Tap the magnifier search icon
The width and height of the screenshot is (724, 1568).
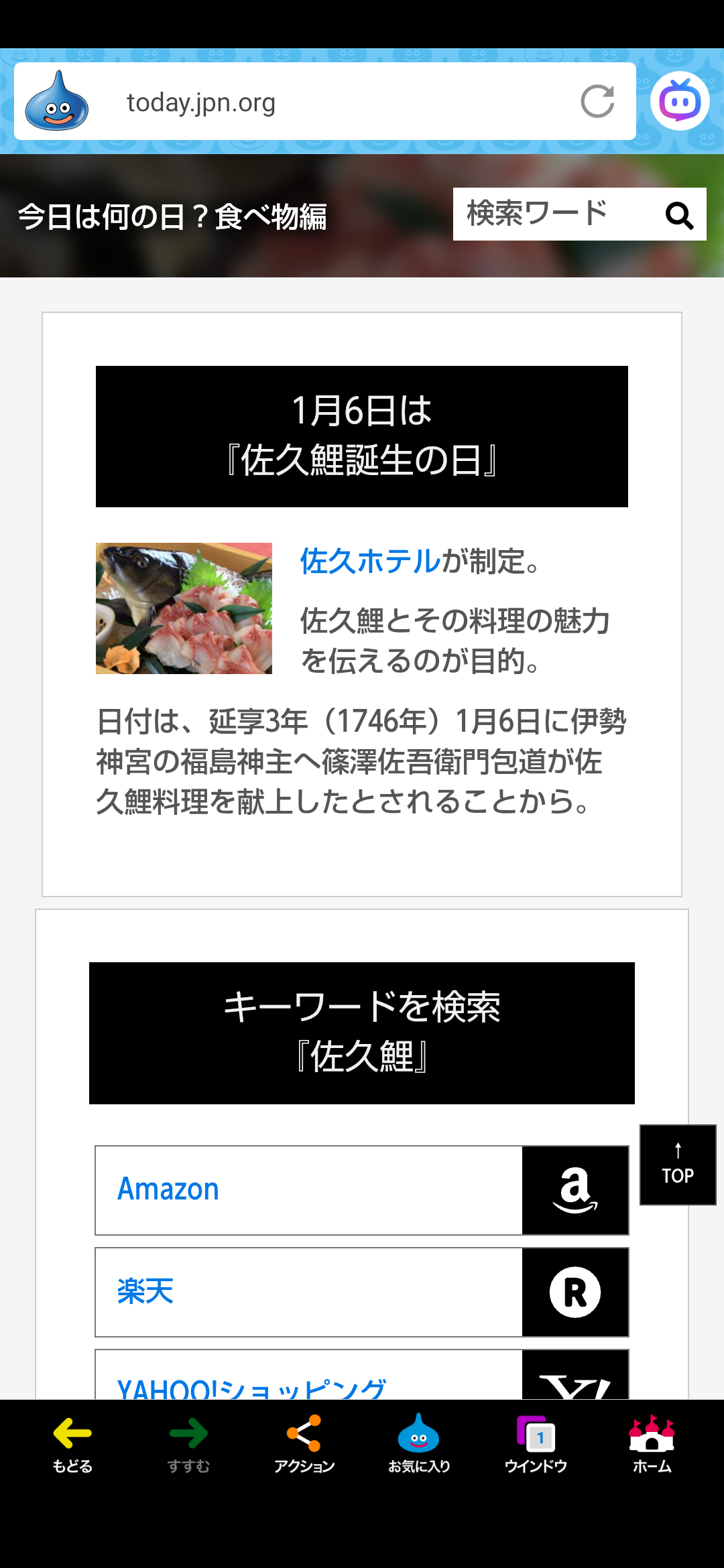tap(679, 215)
